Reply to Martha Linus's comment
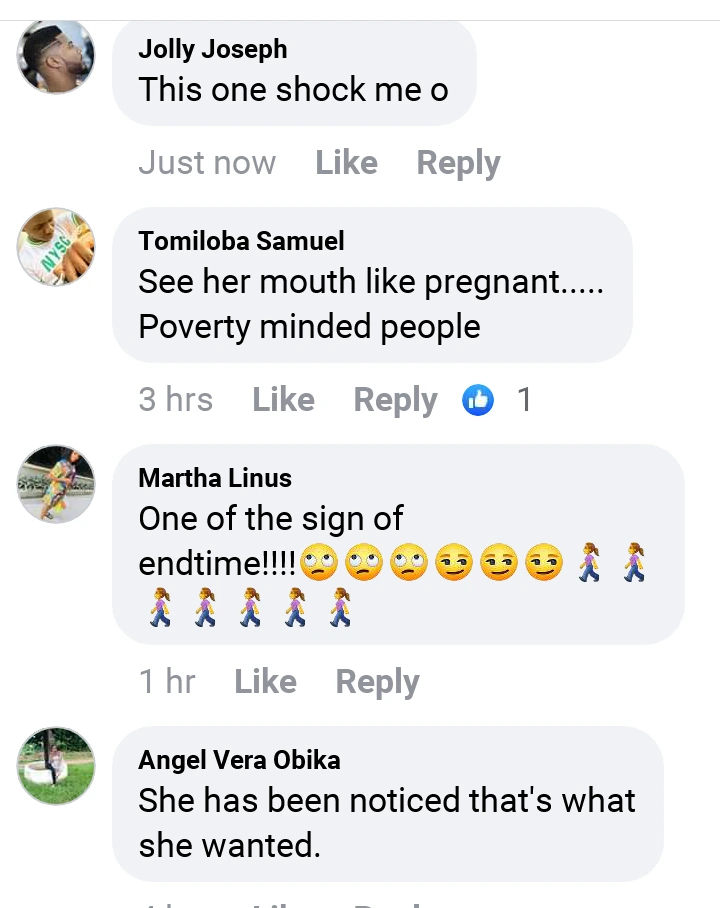720x908 pixels. pos(377,682)
